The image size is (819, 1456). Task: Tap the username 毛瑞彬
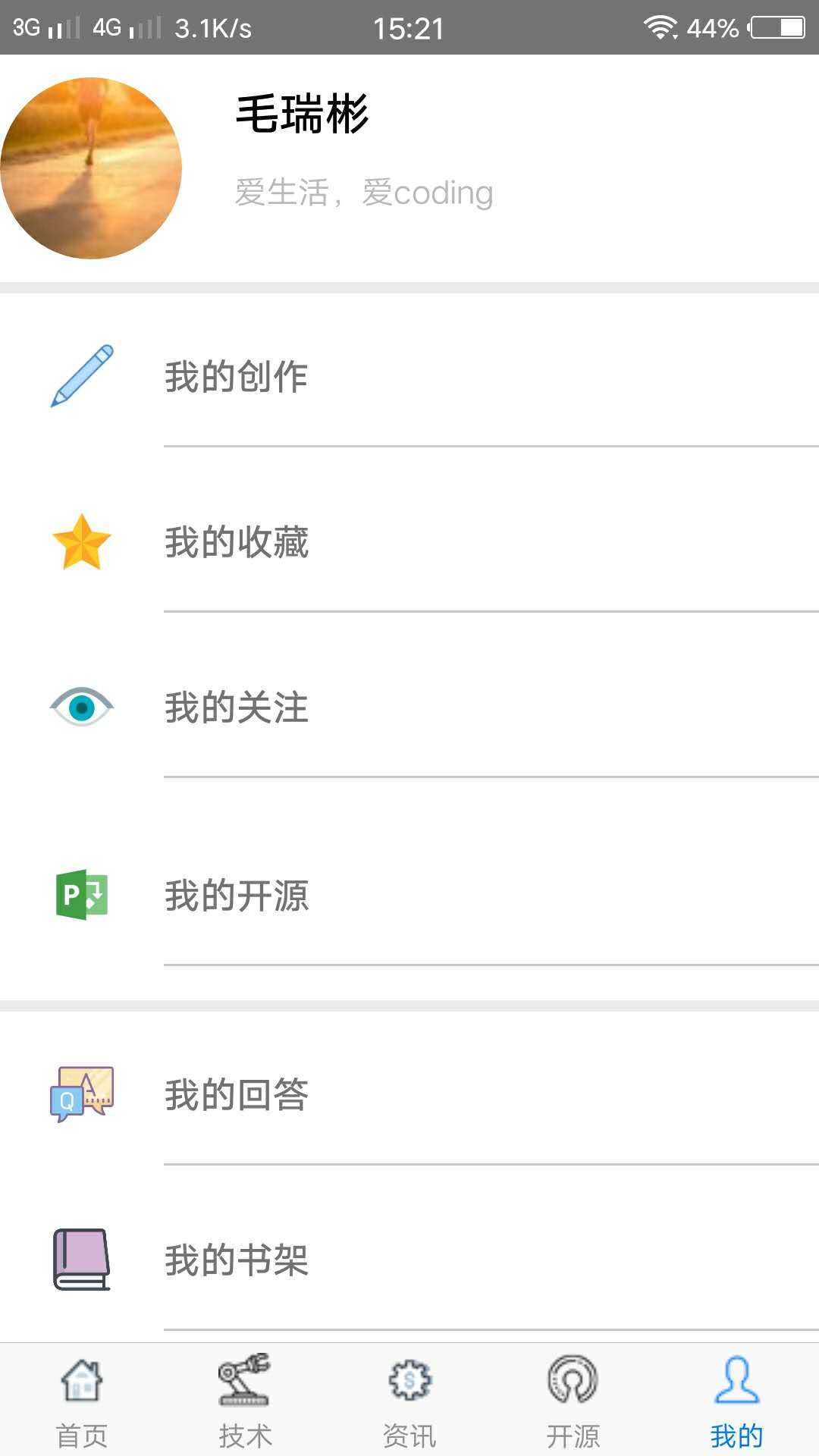[x=300, y=115]
